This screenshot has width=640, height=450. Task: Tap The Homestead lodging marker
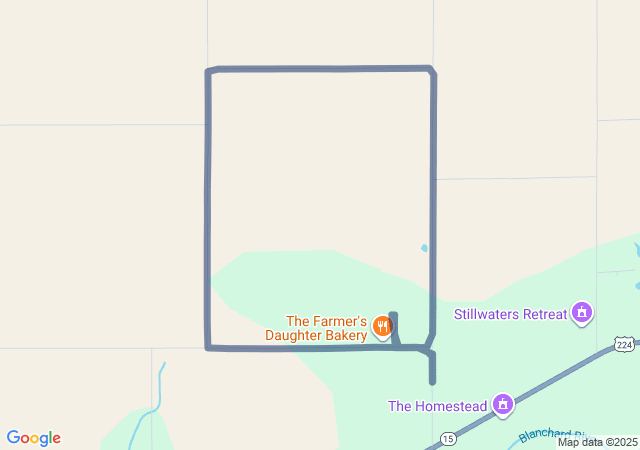coord(503,405)
